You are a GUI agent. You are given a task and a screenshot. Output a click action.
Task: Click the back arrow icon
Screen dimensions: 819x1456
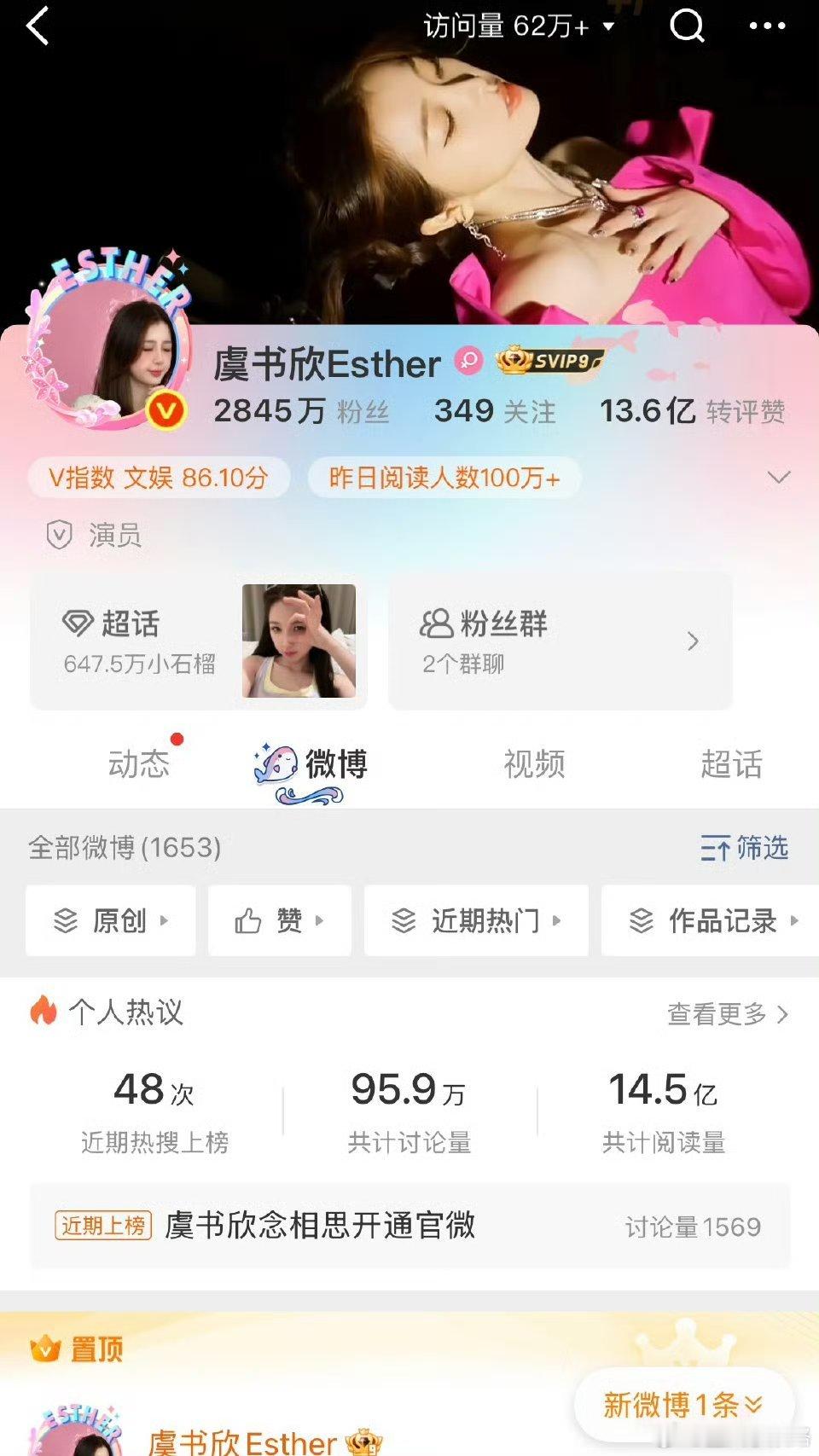click(36, 26)
